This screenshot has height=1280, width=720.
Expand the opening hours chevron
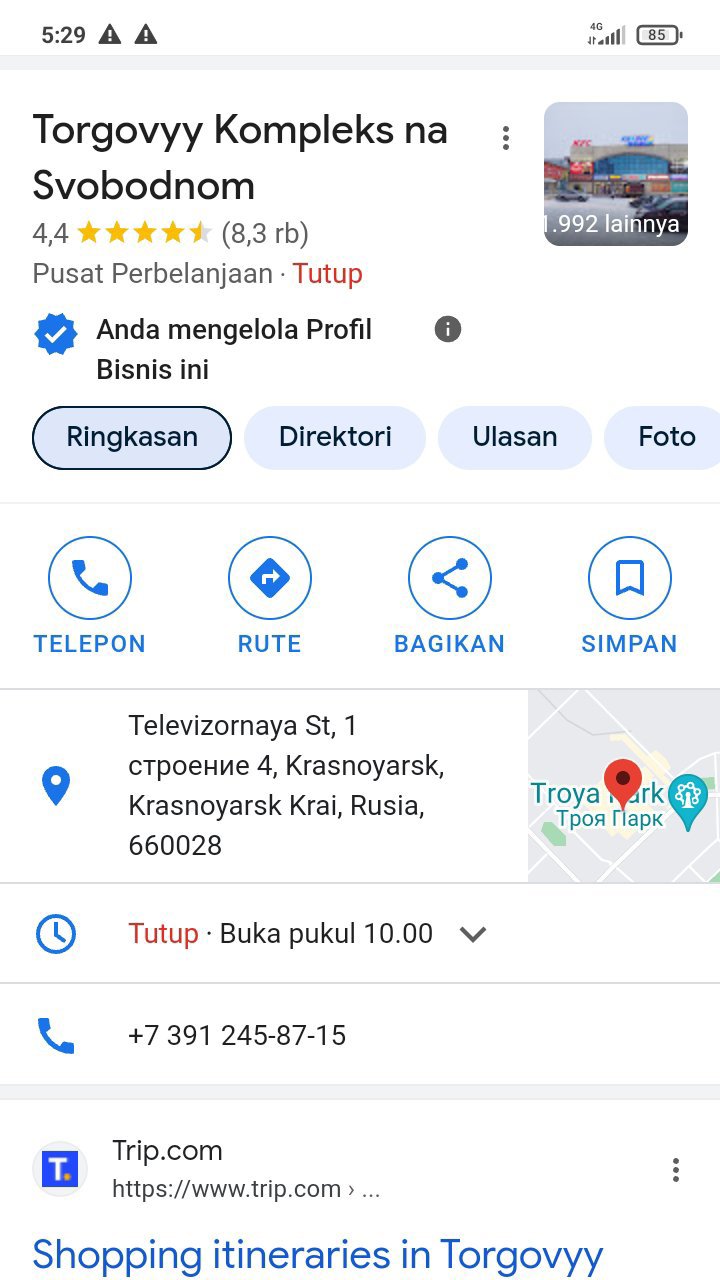[x=472, y=934]
